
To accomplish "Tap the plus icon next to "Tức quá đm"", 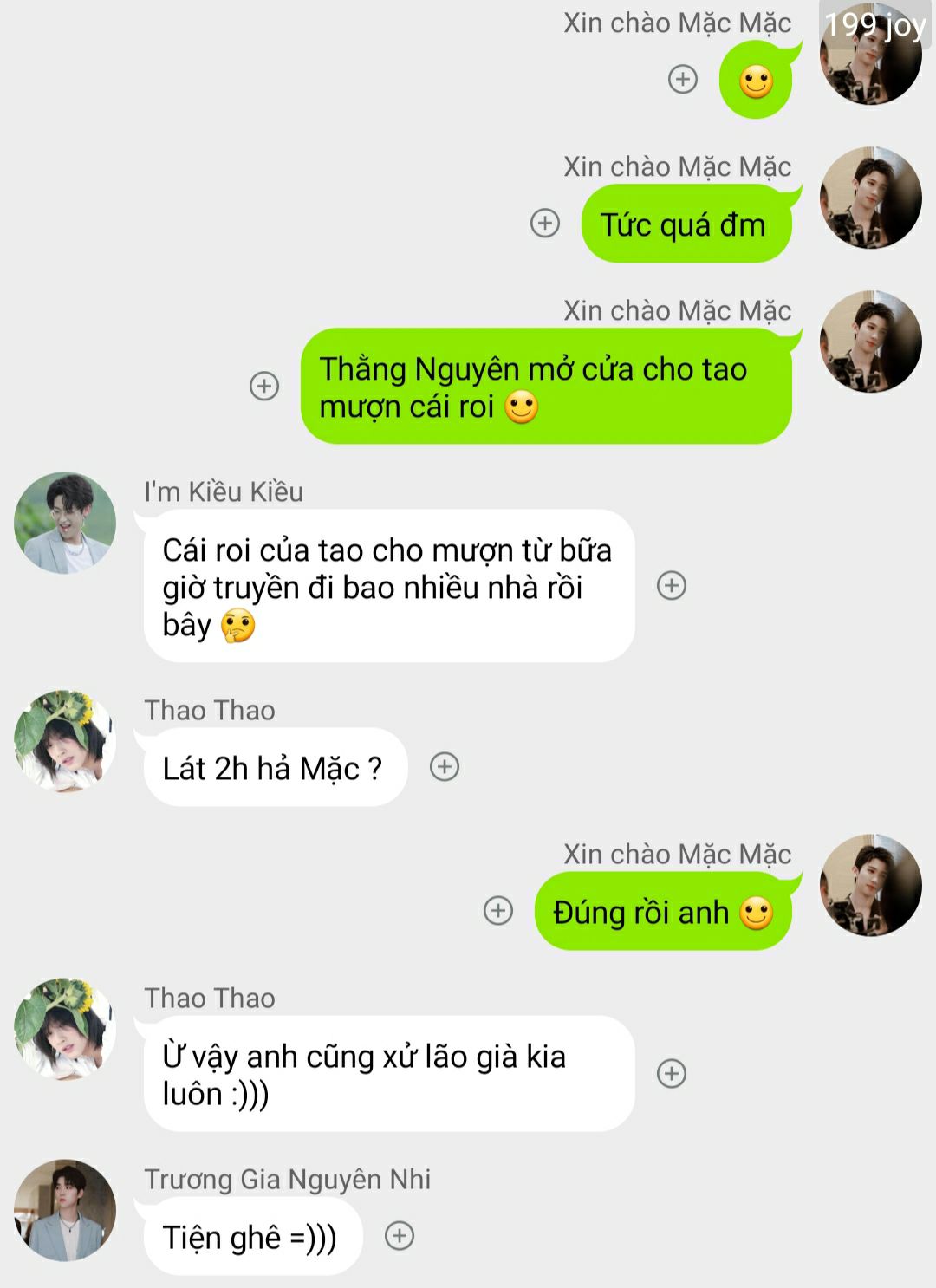I will pos(545,224).
